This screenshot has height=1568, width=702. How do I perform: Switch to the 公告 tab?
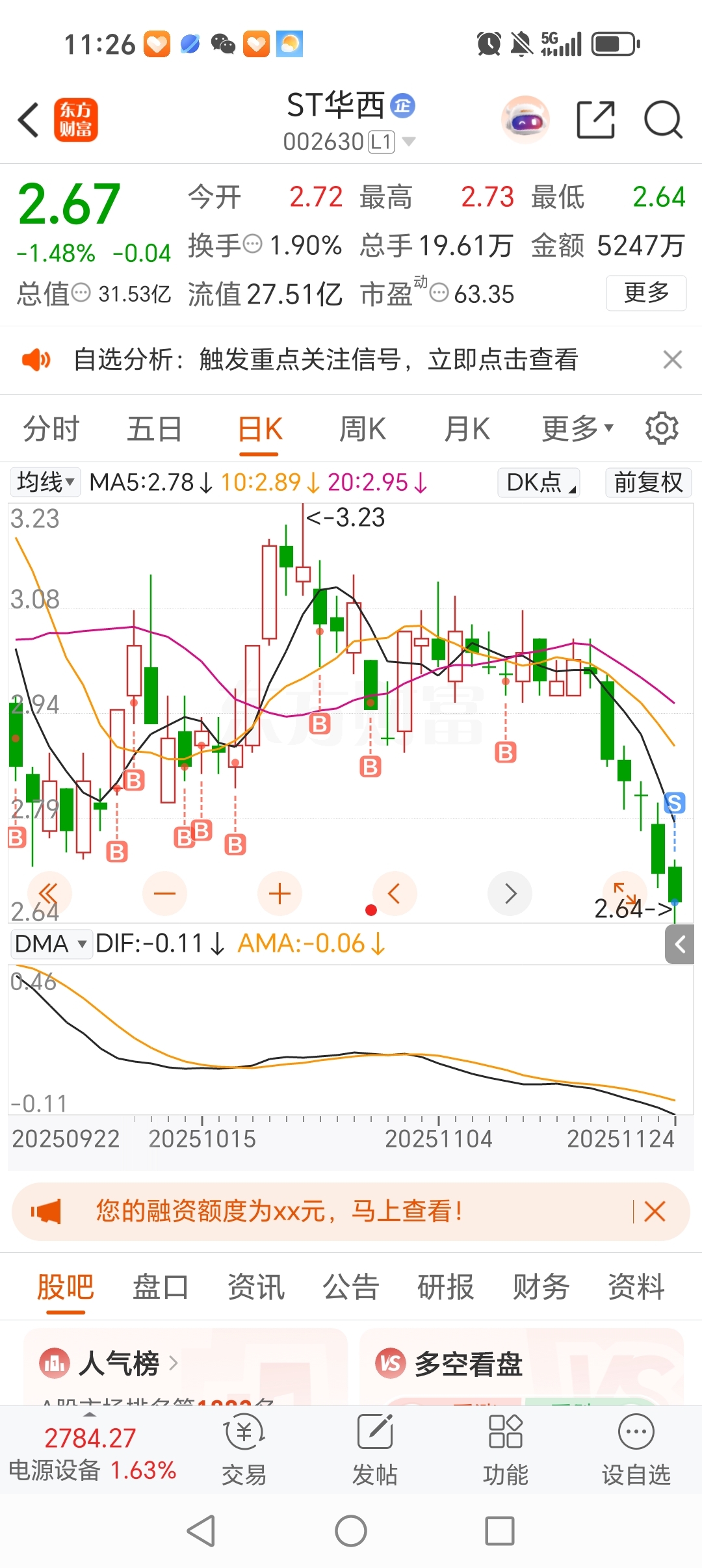pos(351,1287)
